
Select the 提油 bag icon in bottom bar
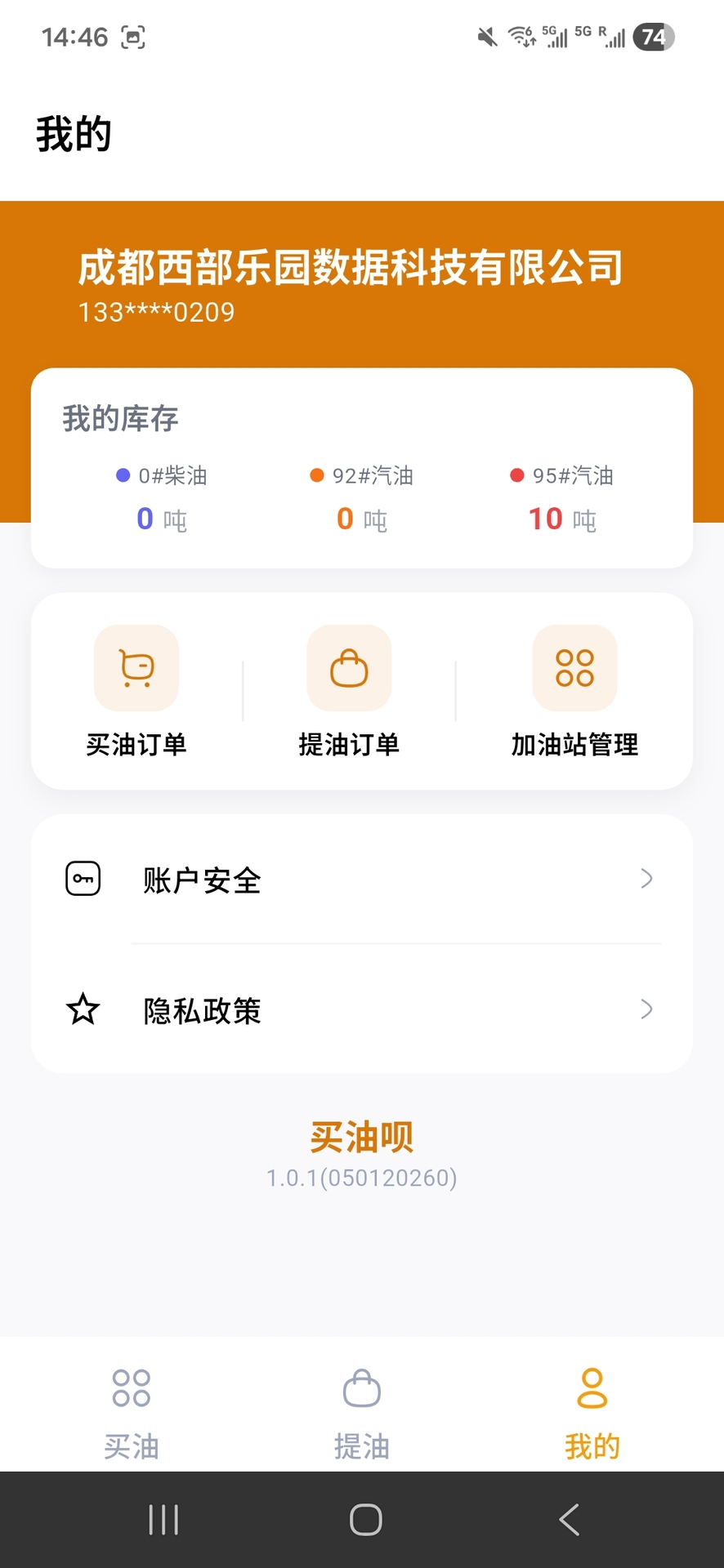pyautogui.click(x=362, y=1387)
